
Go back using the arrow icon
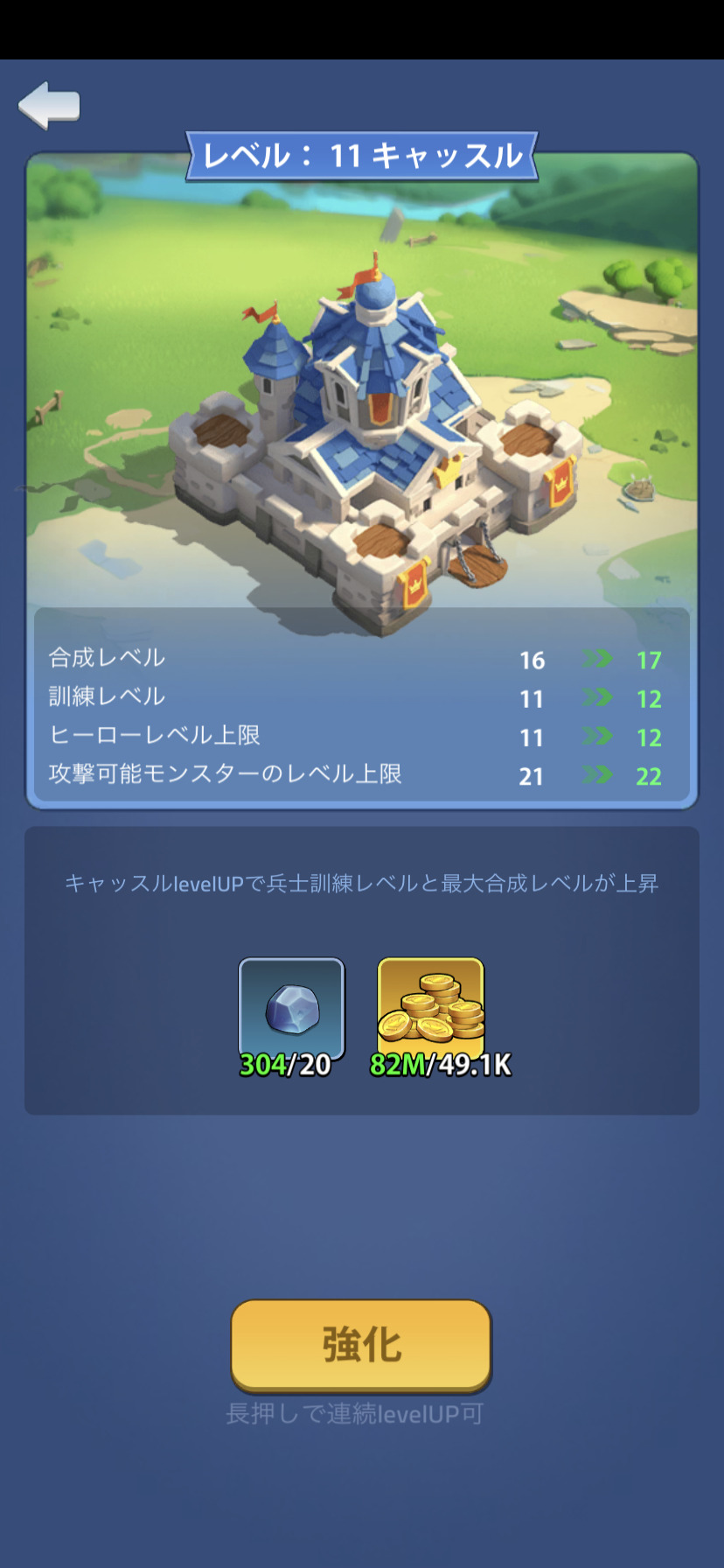[50, 106]
